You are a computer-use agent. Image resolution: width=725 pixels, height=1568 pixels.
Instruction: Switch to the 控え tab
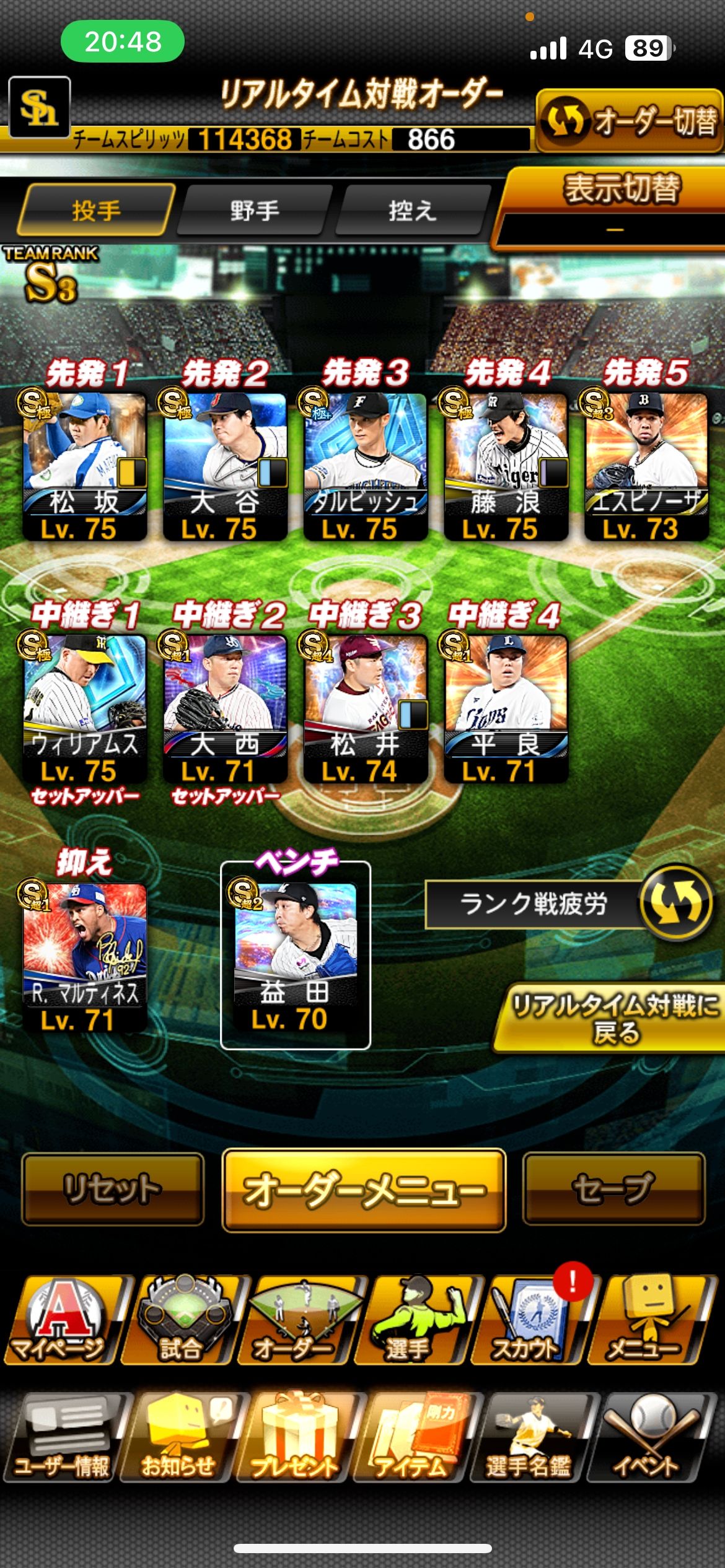412,211
